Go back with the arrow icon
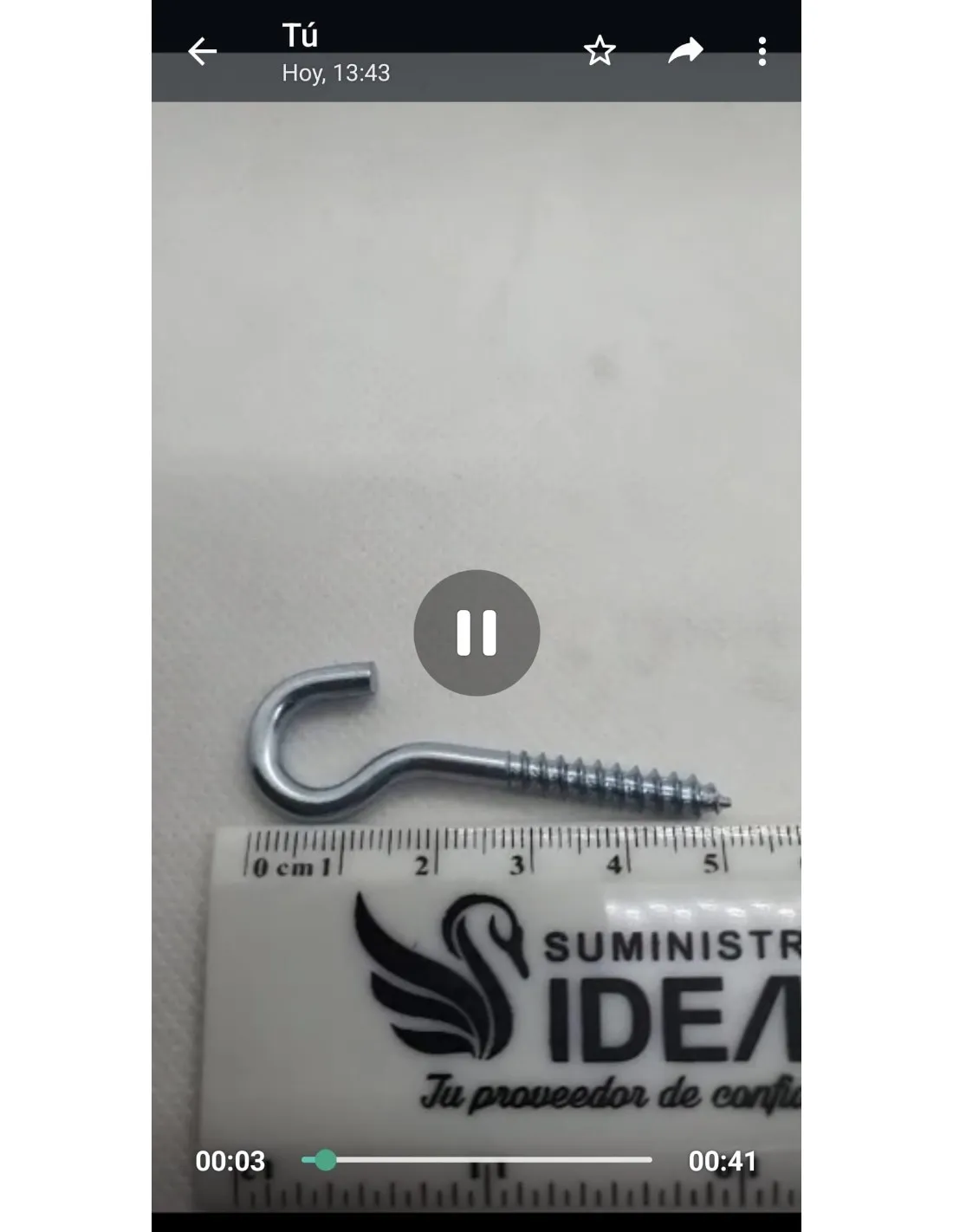The width and height of the screenshot is (953, 1232). click(202, 52)
